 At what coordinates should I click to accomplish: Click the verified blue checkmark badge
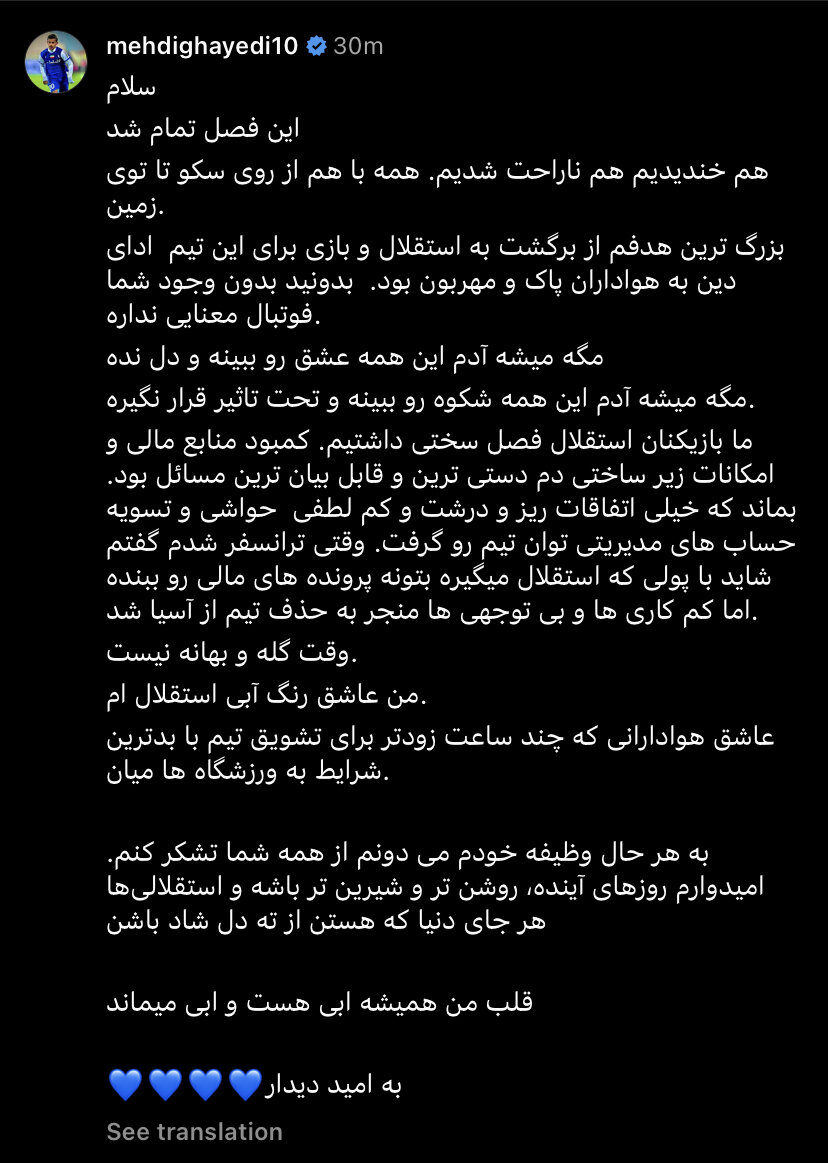(316, 44)
